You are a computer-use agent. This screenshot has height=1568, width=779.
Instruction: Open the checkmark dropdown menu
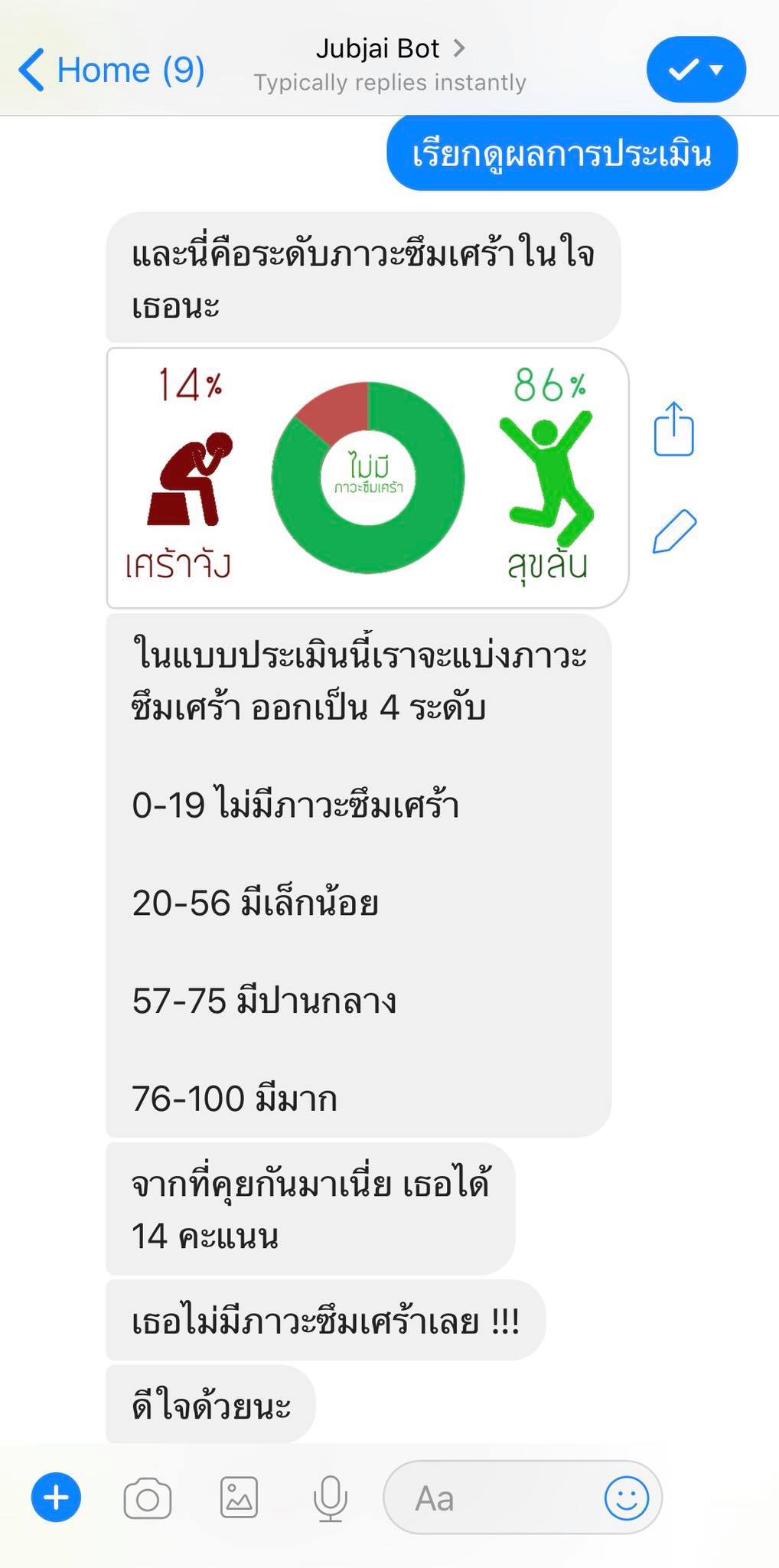696,70
